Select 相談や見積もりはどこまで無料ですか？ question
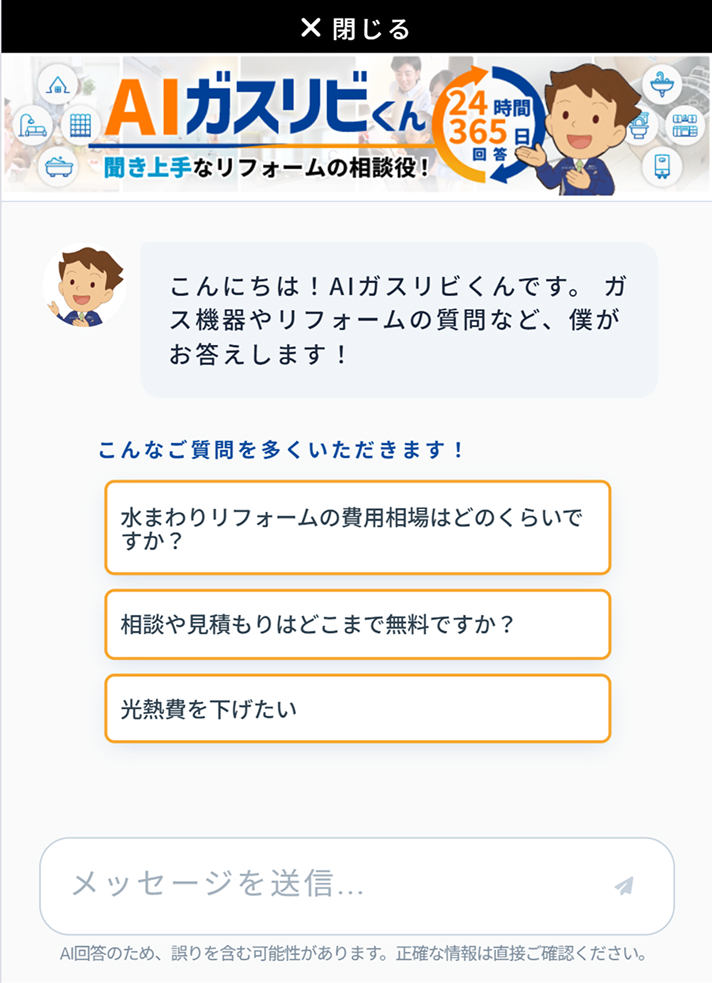 click(x=357, y=625)
